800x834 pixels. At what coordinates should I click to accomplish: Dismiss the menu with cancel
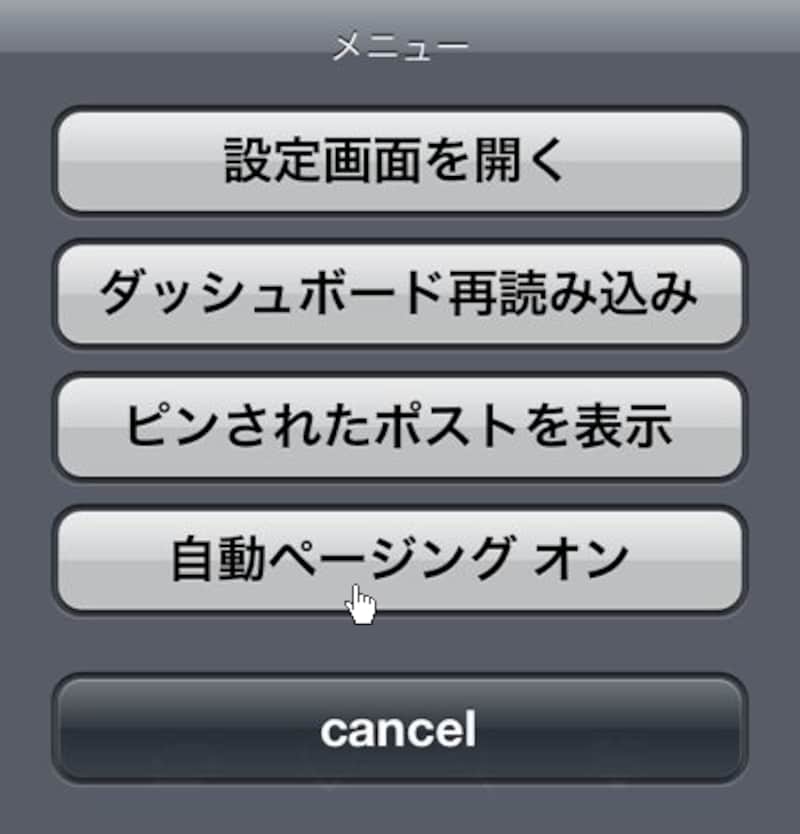coord(399,729)
